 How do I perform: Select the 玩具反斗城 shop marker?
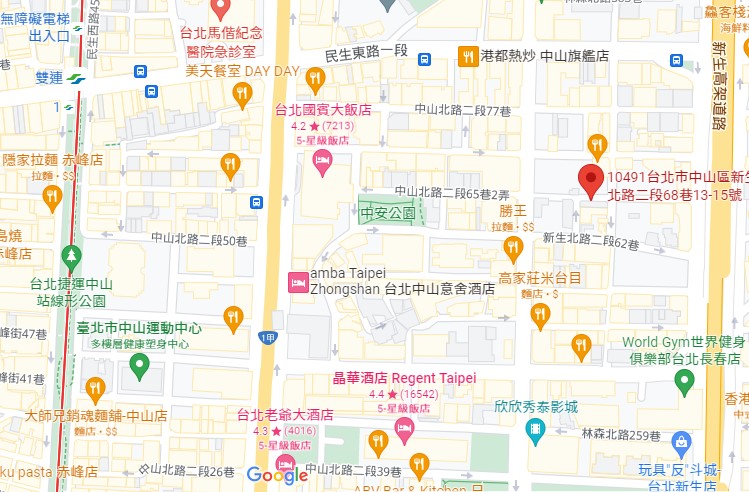[x=681, y=441]
